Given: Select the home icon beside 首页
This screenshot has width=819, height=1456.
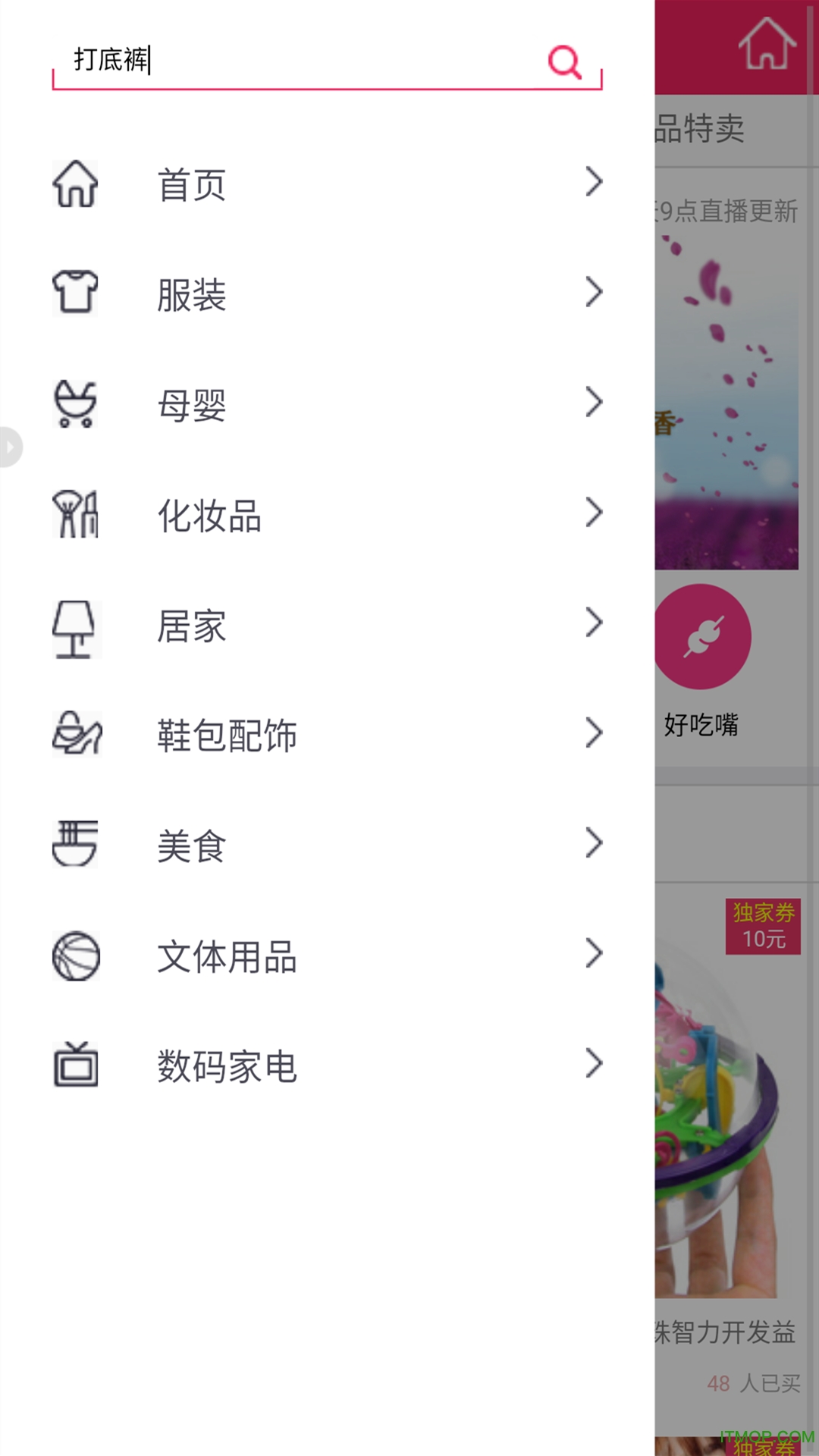Looking at the screenshot, I should [75, 184].
